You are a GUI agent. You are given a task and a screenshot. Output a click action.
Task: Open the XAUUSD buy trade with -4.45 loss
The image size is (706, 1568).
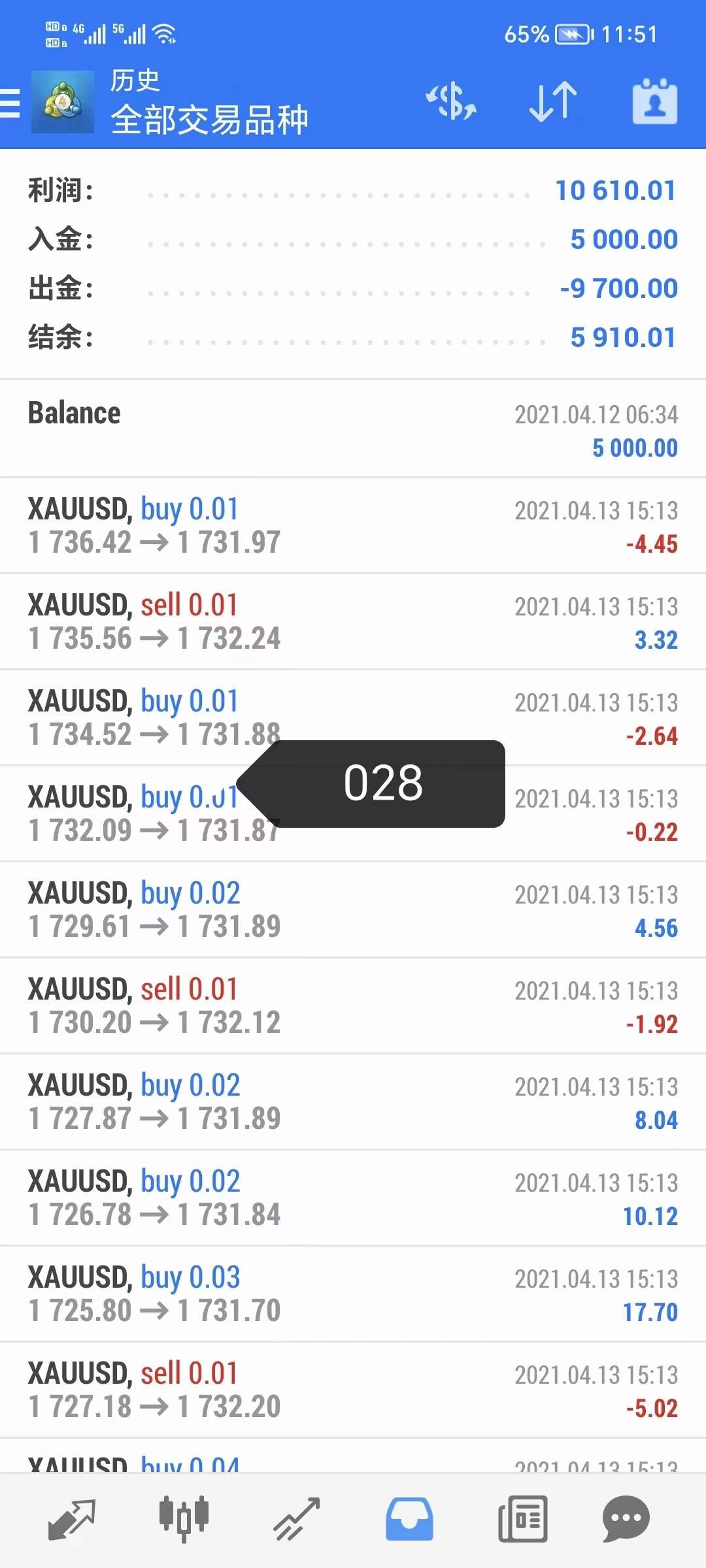point(353,526)
